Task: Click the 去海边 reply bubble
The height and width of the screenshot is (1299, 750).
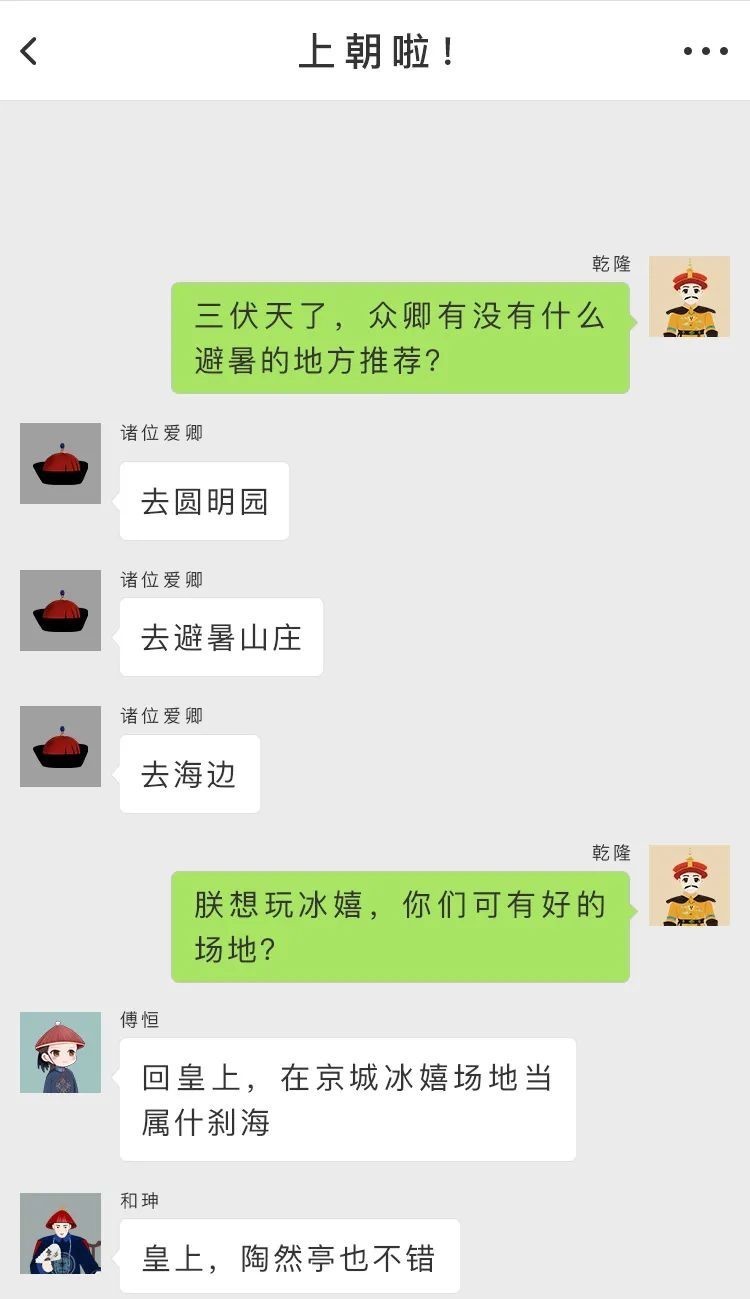Action: pyautogui.click(x=190, y=773)
